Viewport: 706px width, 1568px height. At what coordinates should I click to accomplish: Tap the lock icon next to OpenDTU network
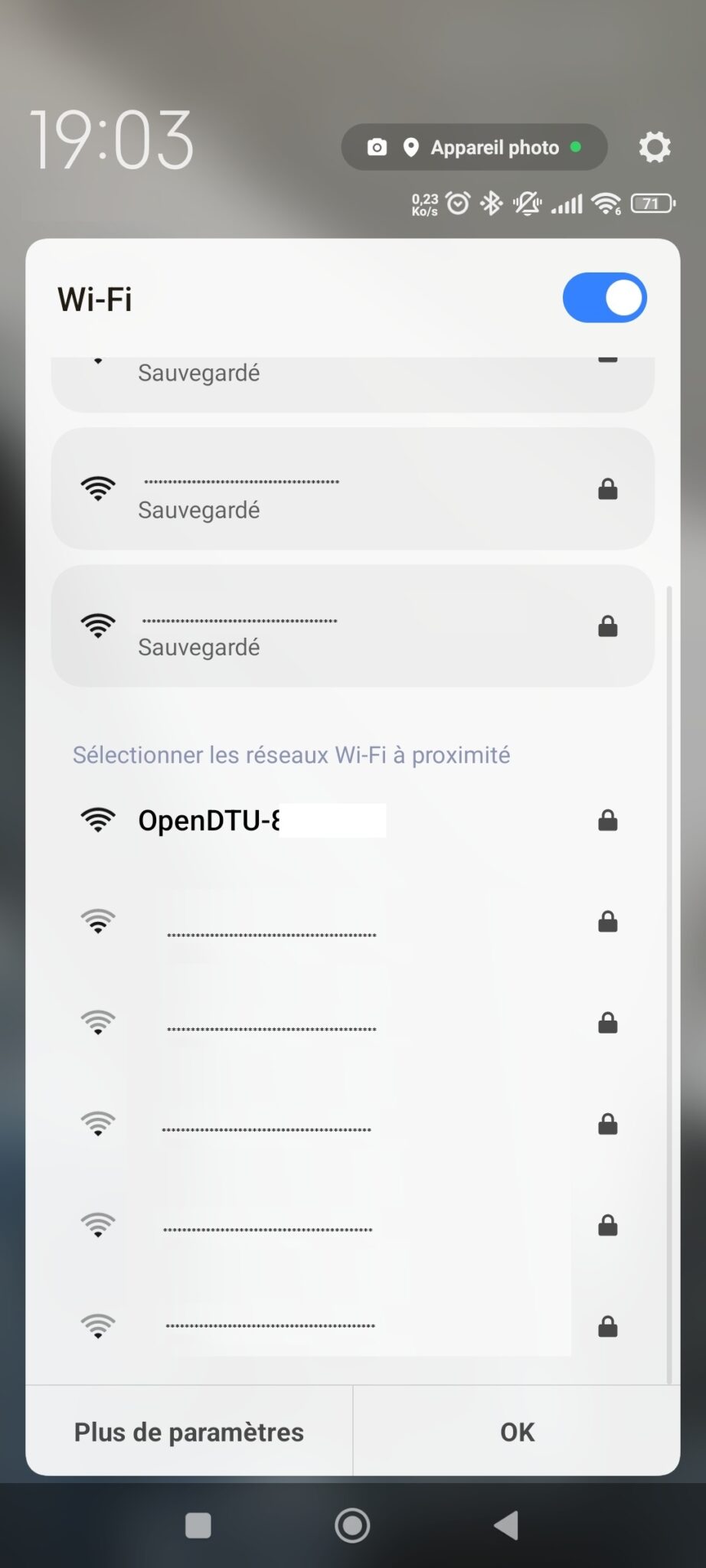click(607, 820)
